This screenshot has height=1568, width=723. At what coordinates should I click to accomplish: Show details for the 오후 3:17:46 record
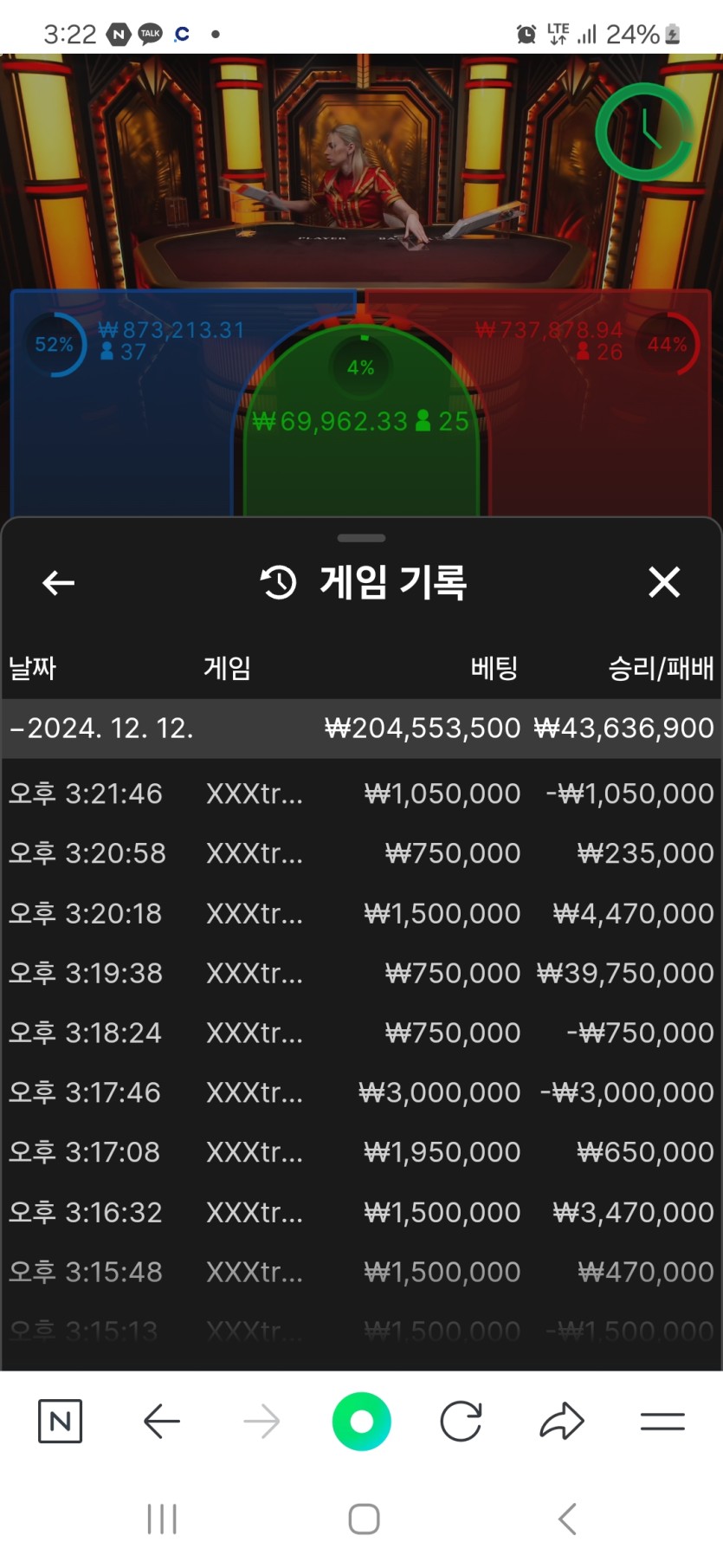(x=361, y=1092)
